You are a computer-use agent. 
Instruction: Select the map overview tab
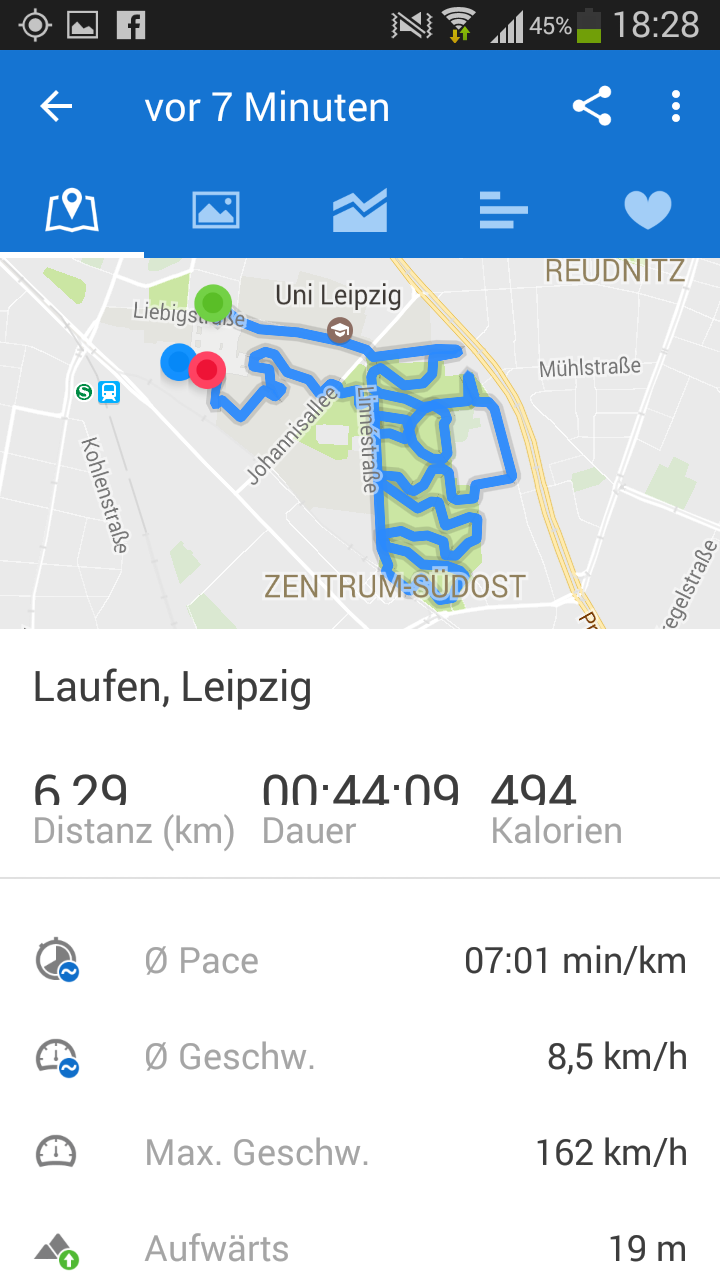[72, 211]
